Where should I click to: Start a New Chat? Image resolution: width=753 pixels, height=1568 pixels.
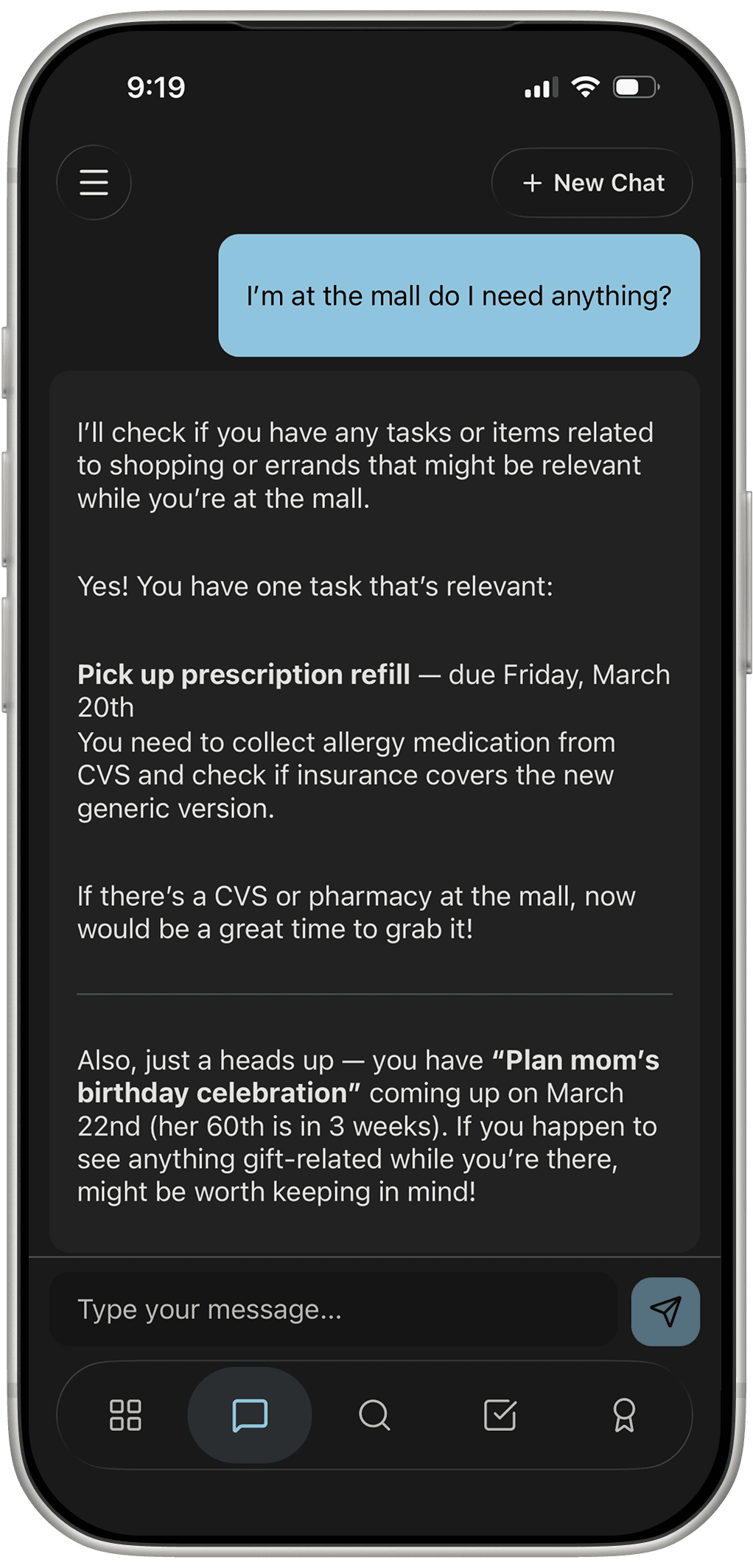(x=592, y=183)
